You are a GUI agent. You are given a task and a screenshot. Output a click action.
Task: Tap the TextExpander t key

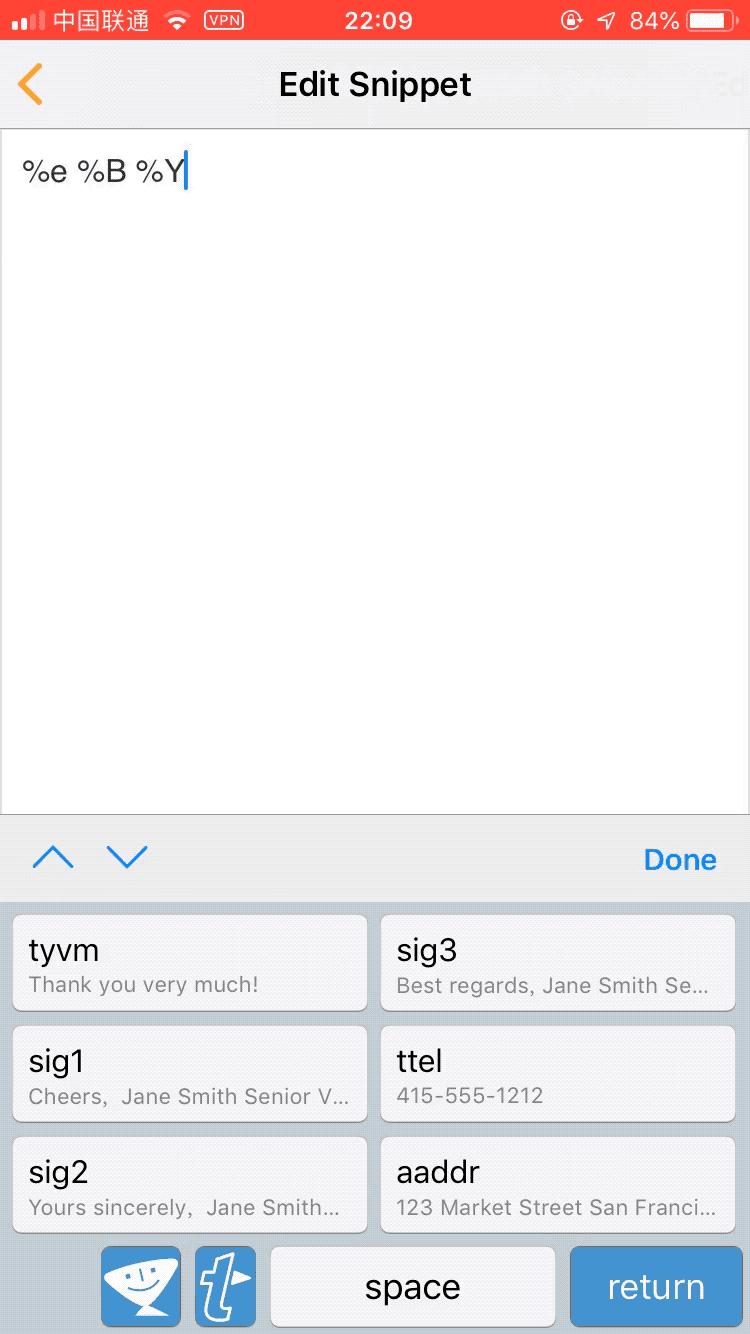tap(225, 1287)
